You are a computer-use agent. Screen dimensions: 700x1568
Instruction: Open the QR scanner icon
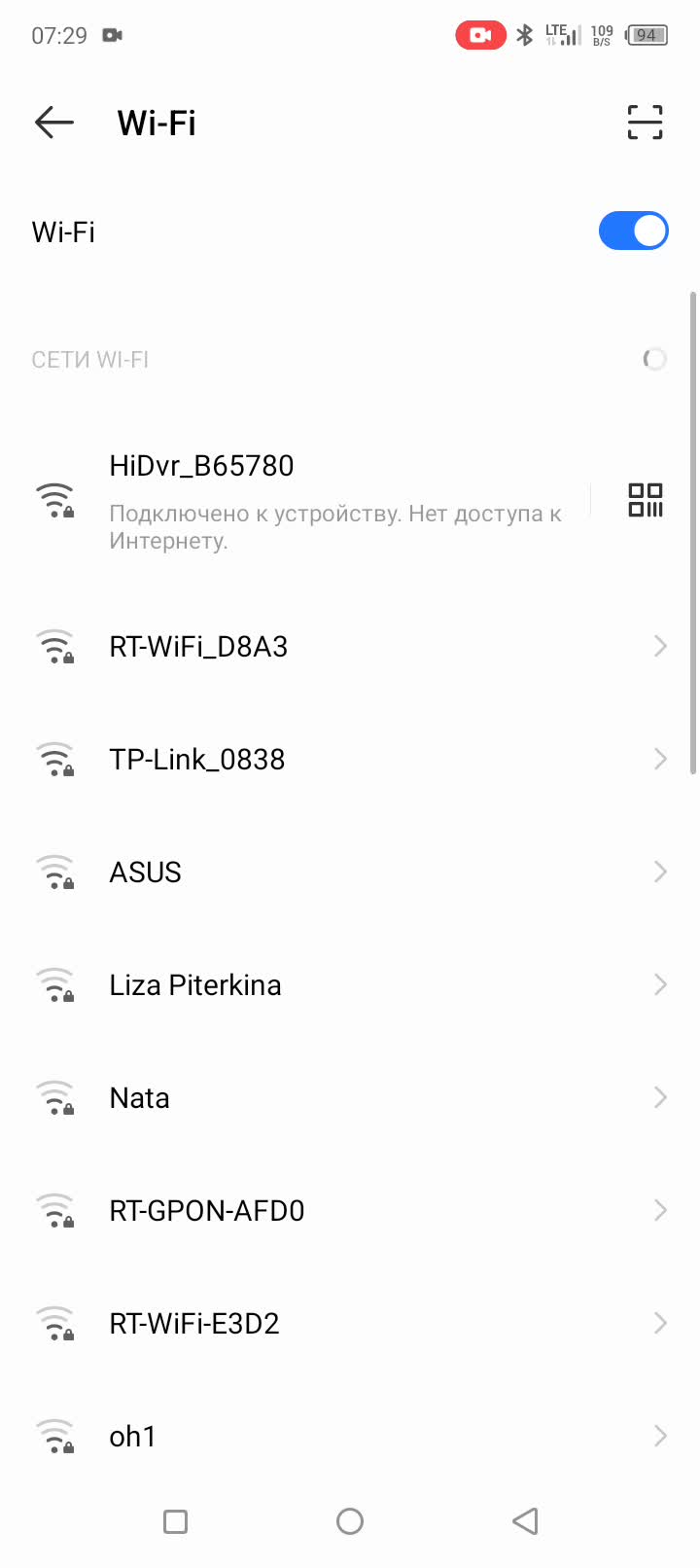[x=645, y=123]
